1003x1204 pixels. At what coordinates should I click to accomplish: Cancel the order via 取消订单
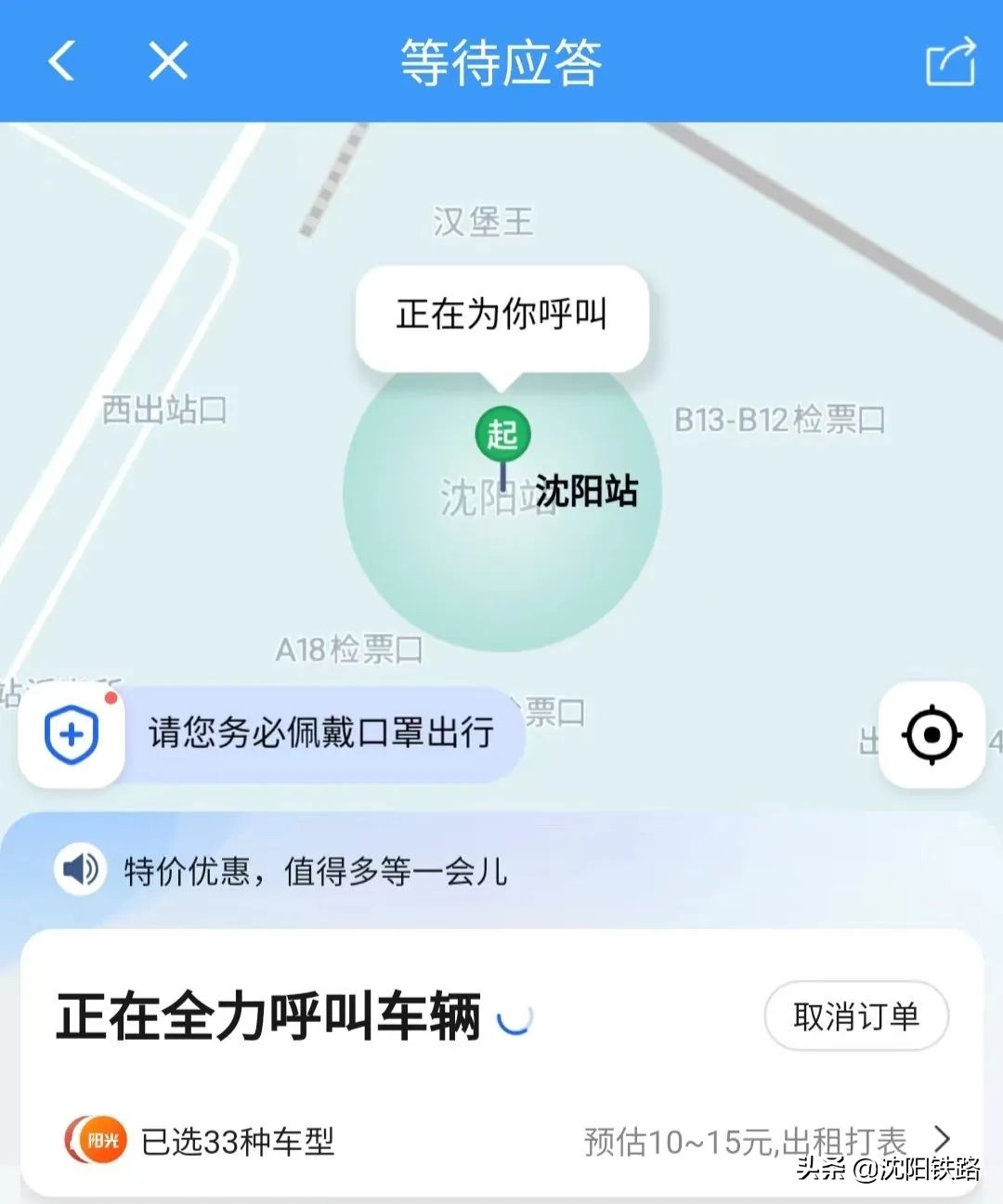point(855,1016)
